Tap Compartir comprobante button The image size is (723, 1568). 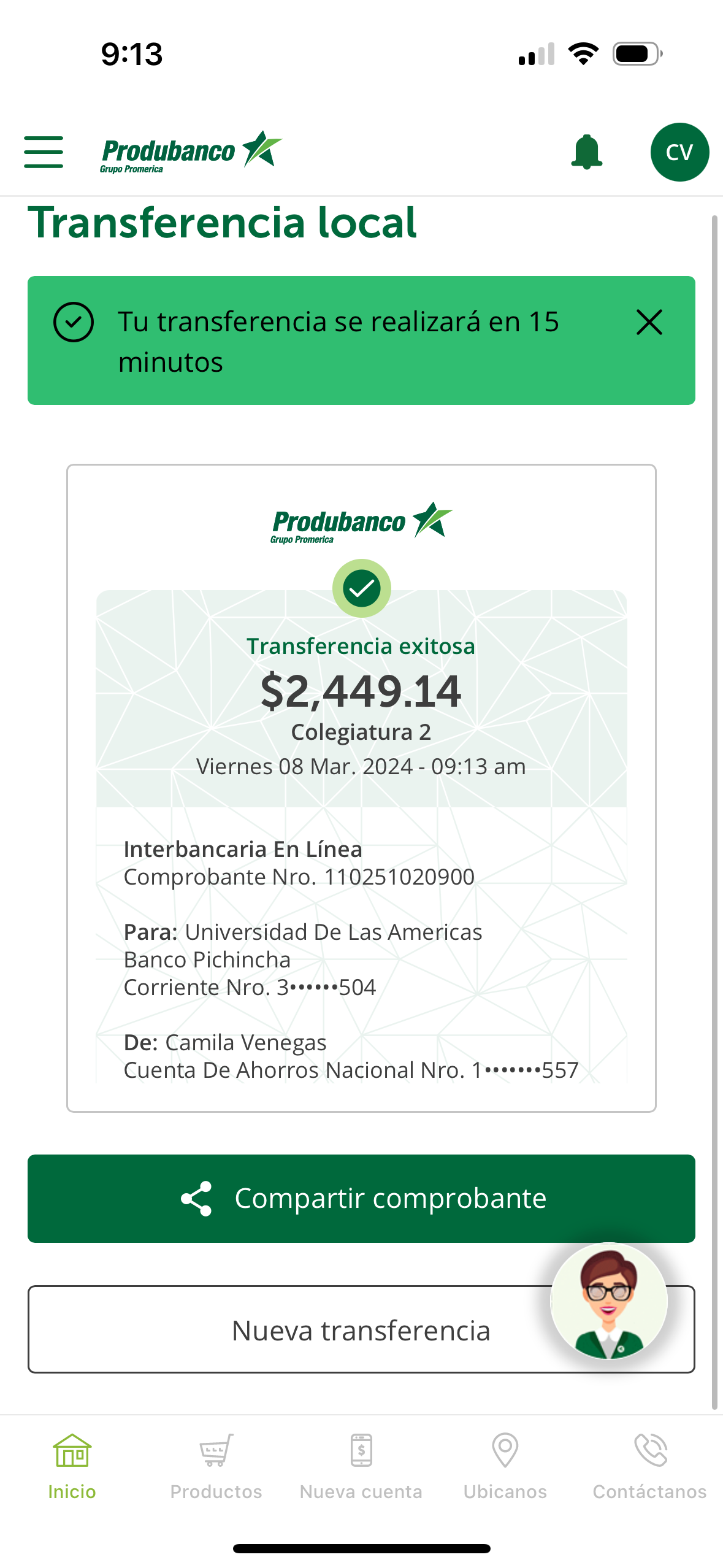(361, 1198)
